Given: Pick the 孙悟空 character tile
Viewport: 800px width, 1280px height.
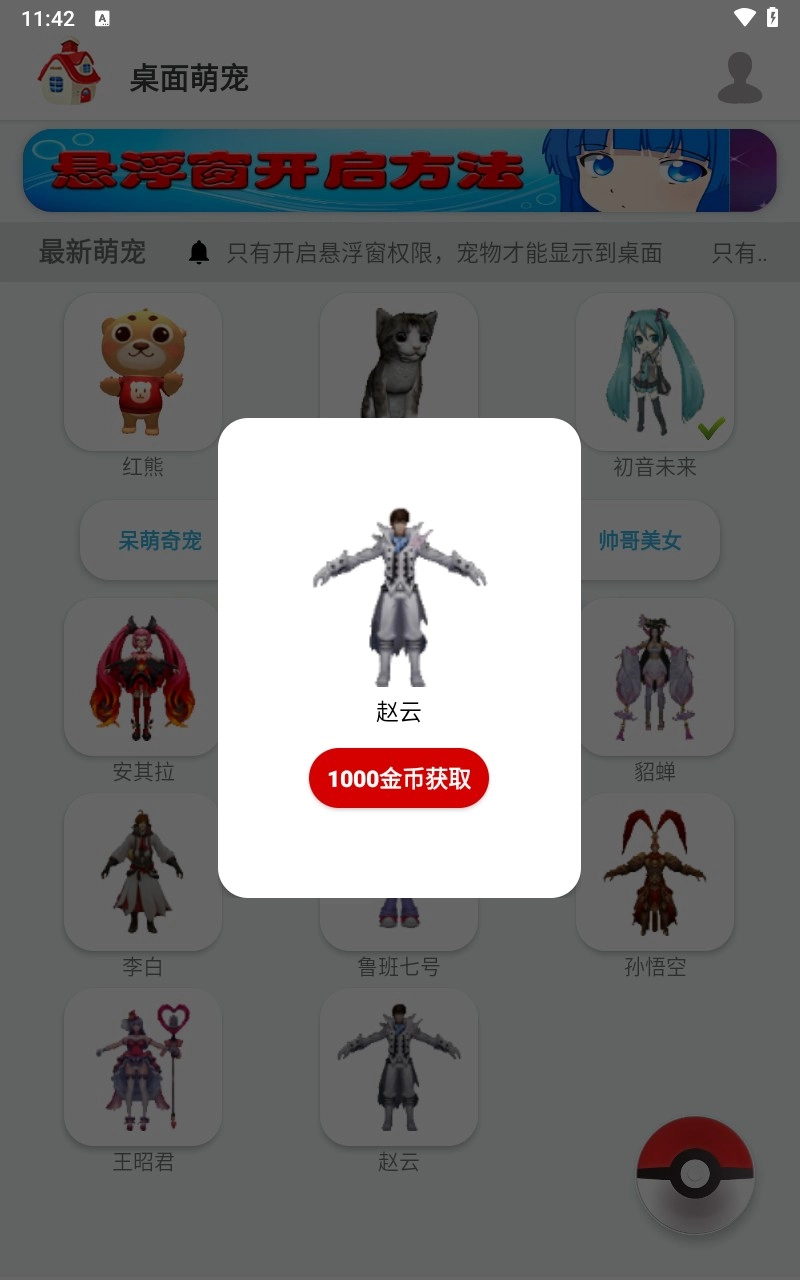Looking at the screenshot, I should [x=655, y=872].
